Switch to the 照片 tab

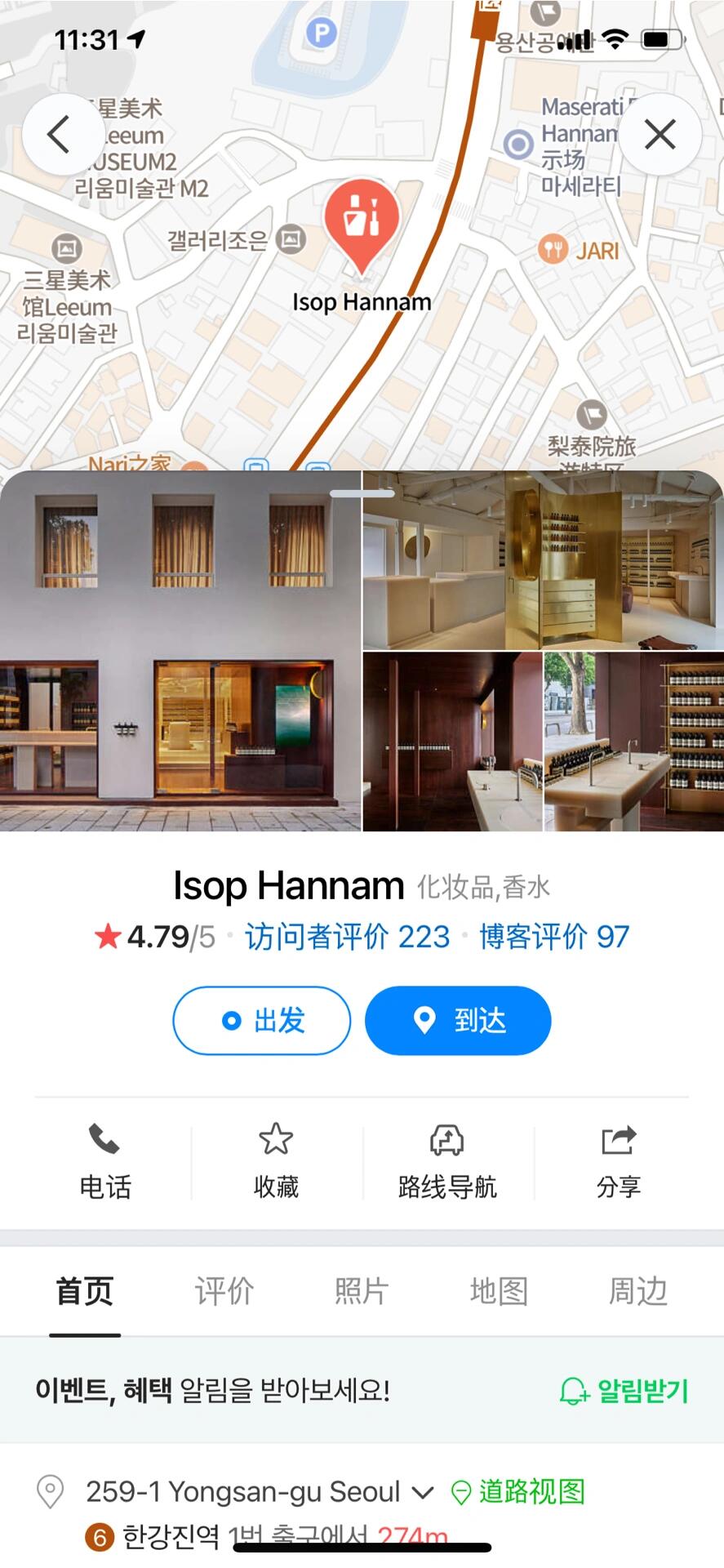click(x=362, y=1292)
